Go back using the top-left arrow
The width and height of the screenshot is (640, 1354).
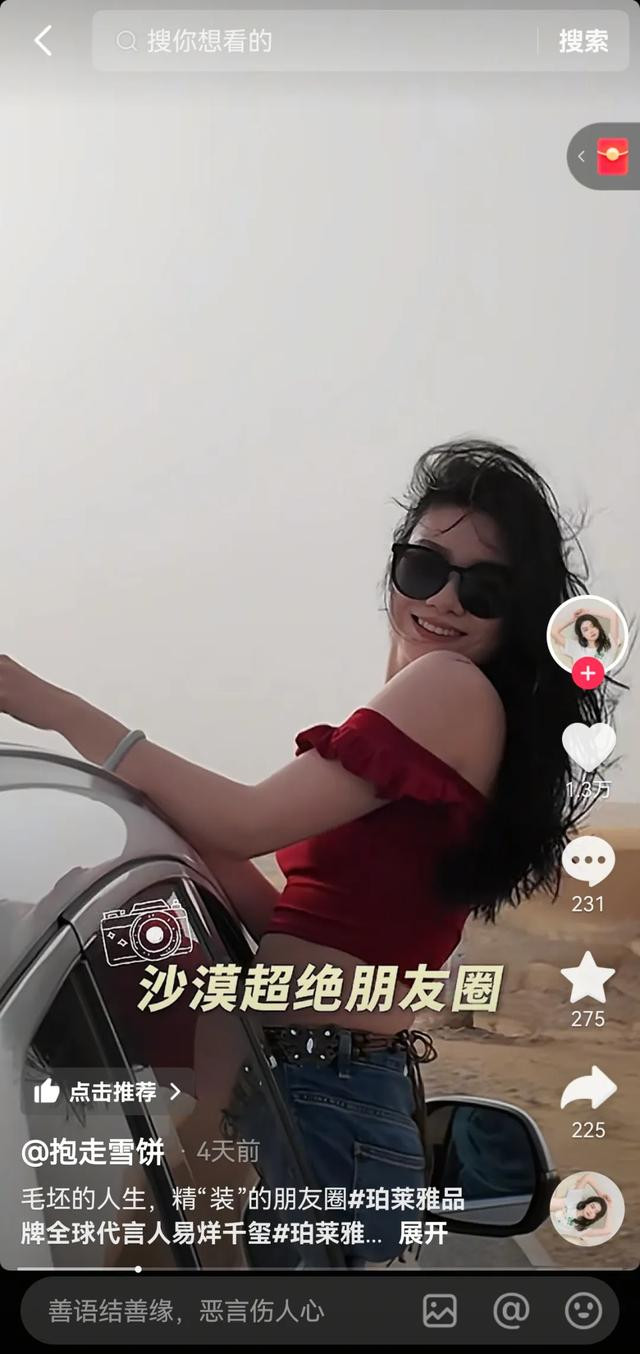[42, 41]
